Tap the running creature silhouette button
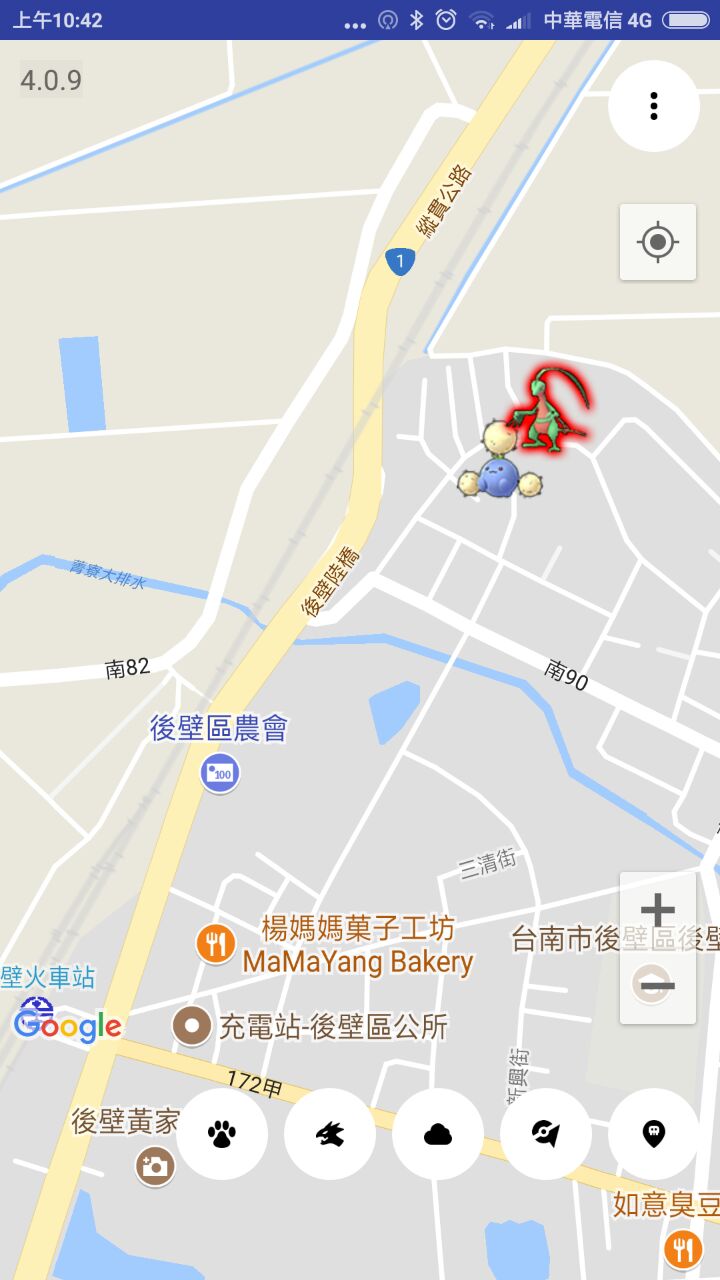Image resolution: width=720 pixels, height=1280 pixels. (x=330, y=1134)
